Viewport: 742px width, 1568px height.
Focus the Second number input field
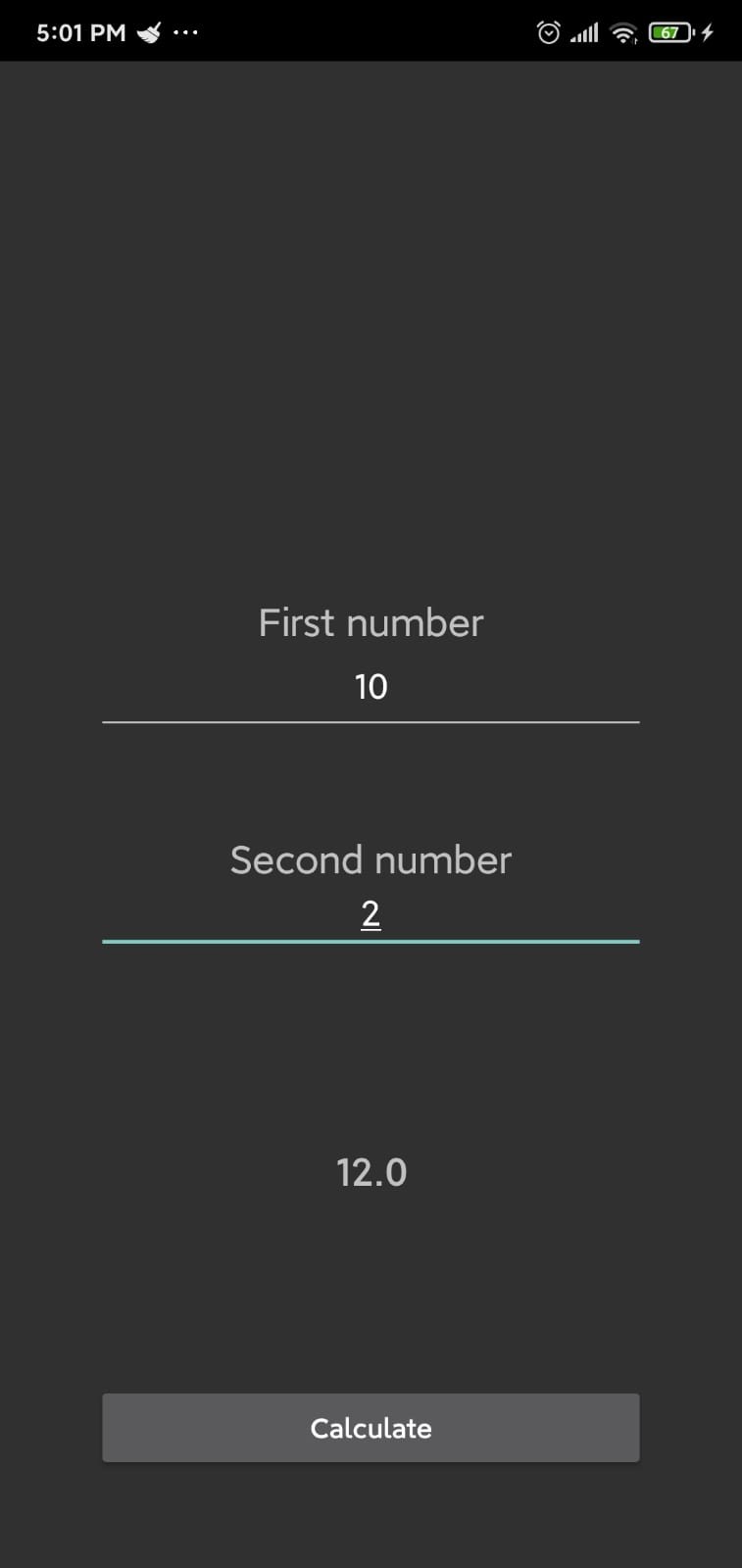point(371,914)
